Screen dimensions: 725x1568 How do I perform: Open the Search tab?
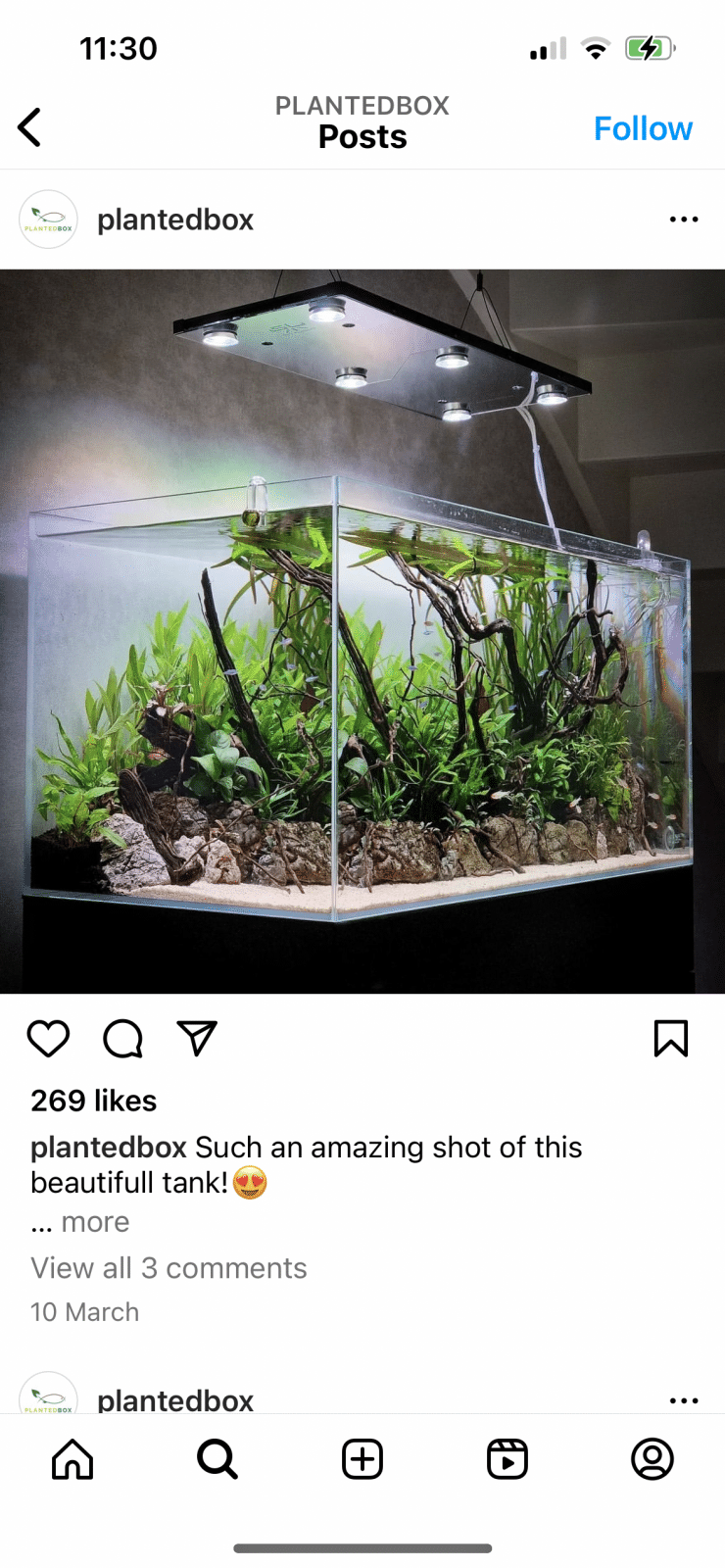click(217, 1459)
